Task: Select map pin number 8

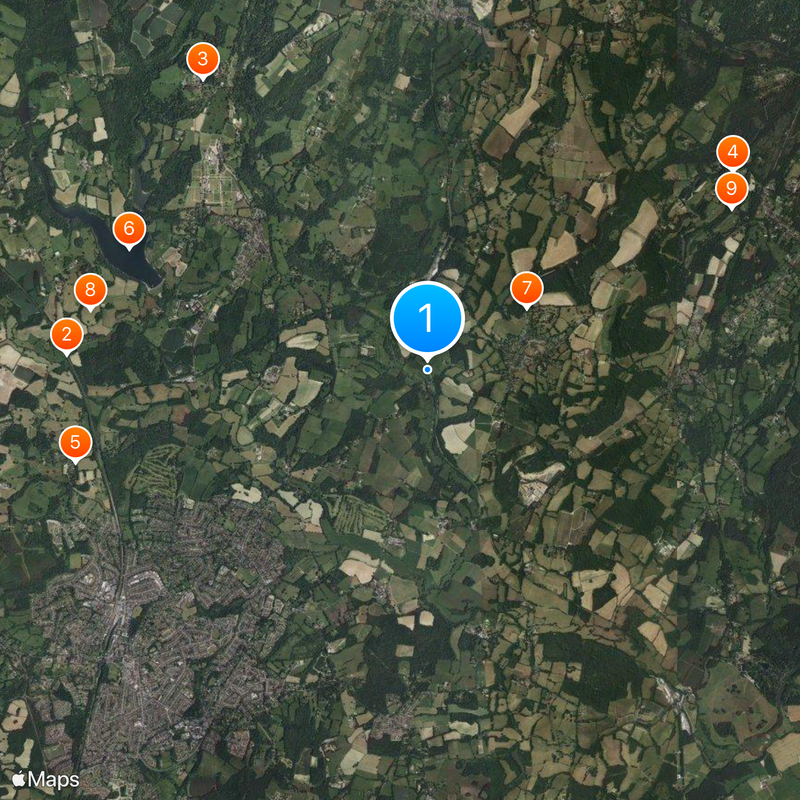Action: (x=90, y=291)
